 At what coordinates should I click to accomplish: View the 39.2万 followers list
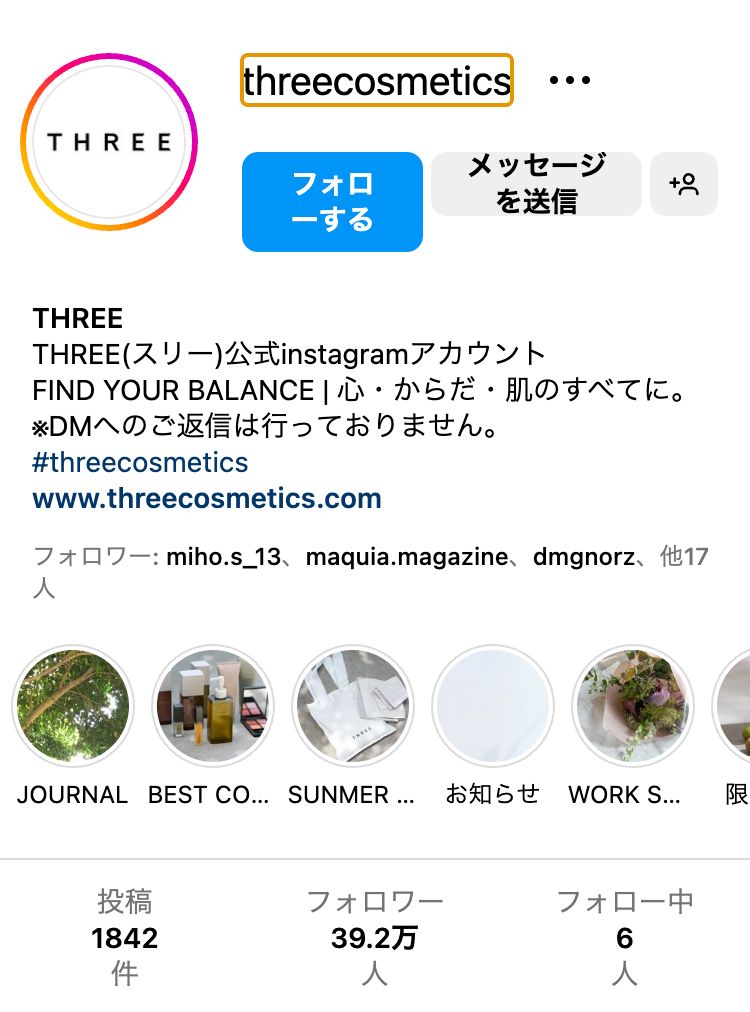pos(374,937)
